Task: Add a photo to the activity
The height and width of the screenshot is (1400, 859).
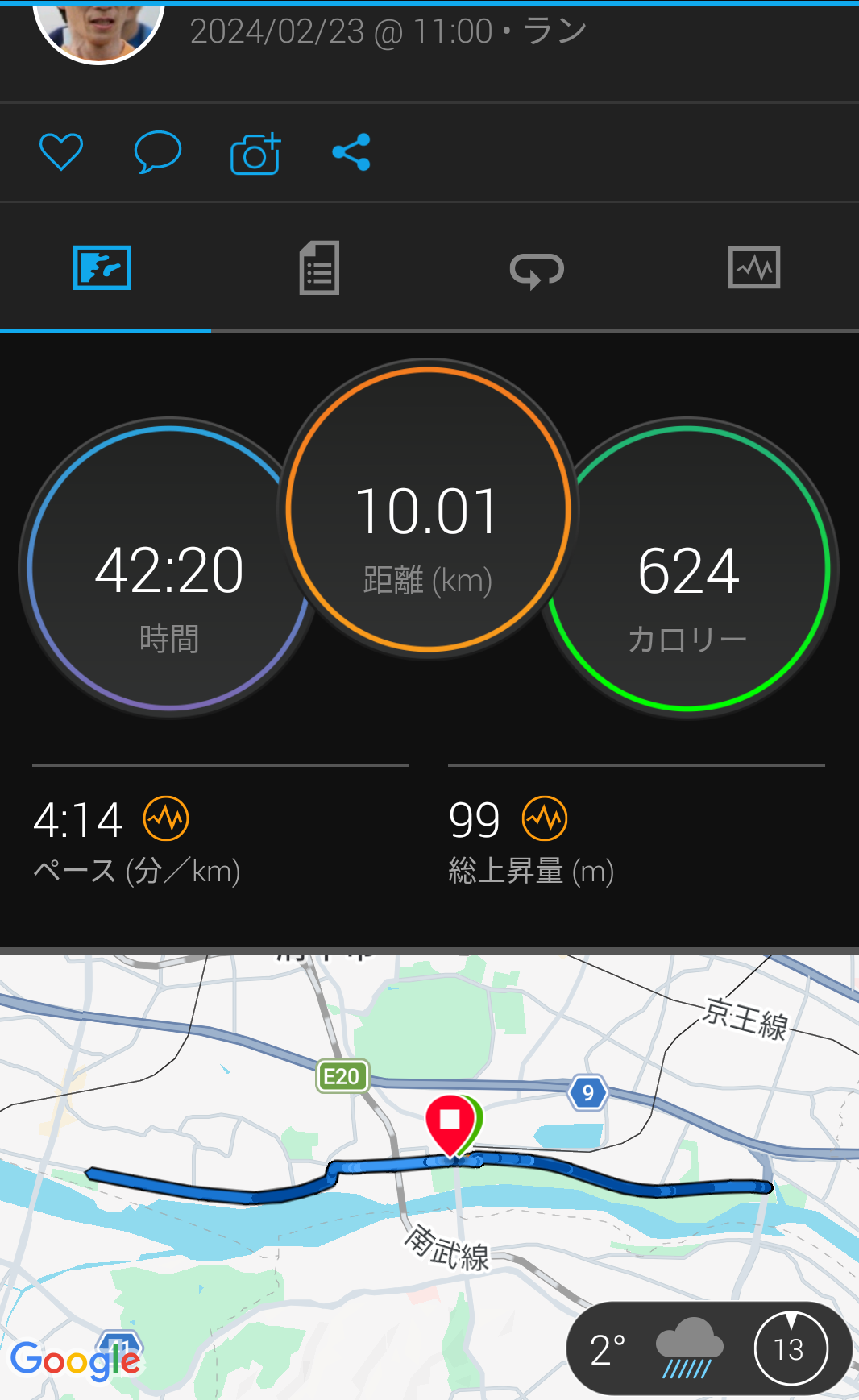Action: point(255,153)
